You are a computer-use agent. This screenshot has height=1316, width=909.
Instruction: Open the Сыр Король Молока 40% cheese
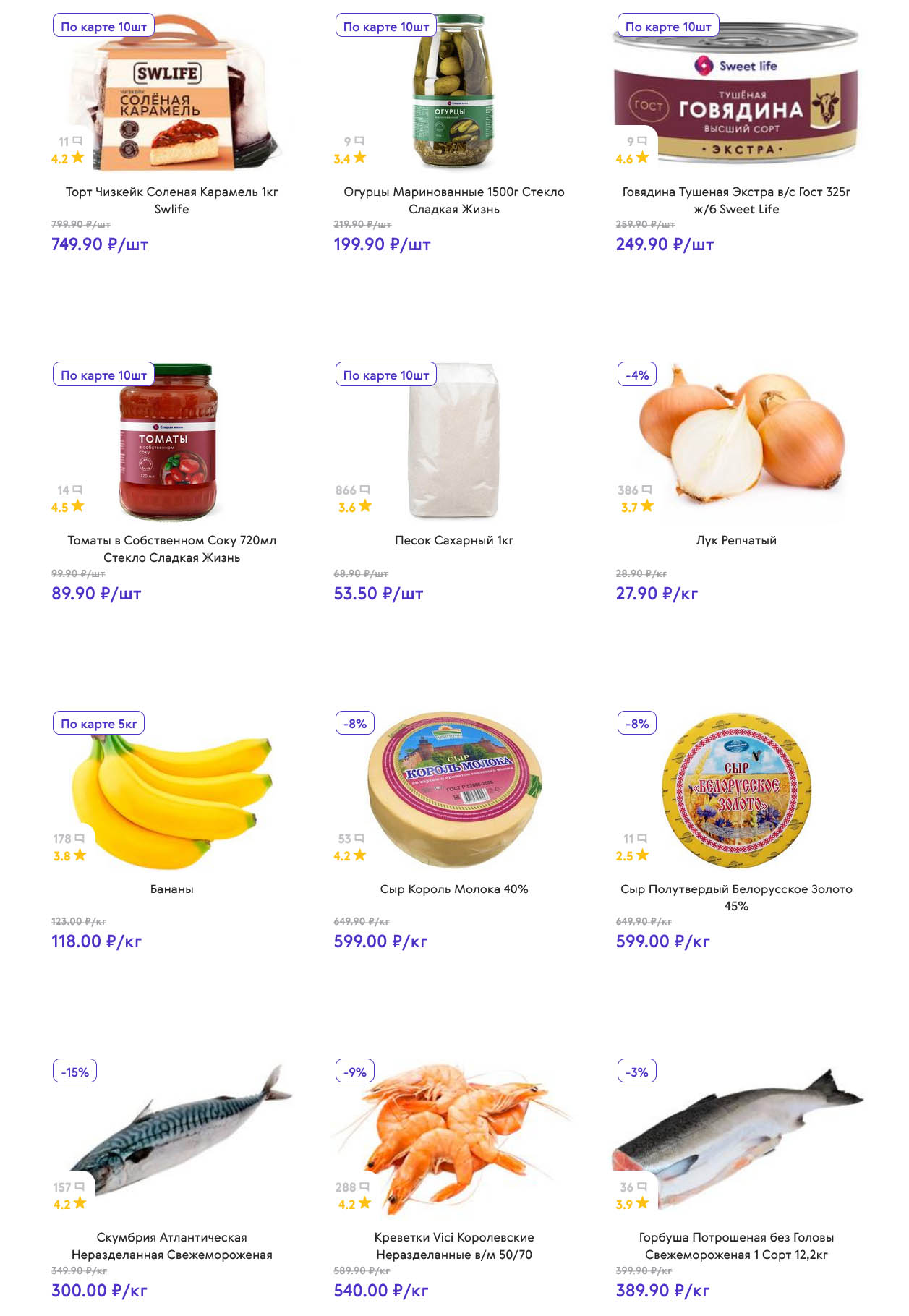[x=453, y=889]
